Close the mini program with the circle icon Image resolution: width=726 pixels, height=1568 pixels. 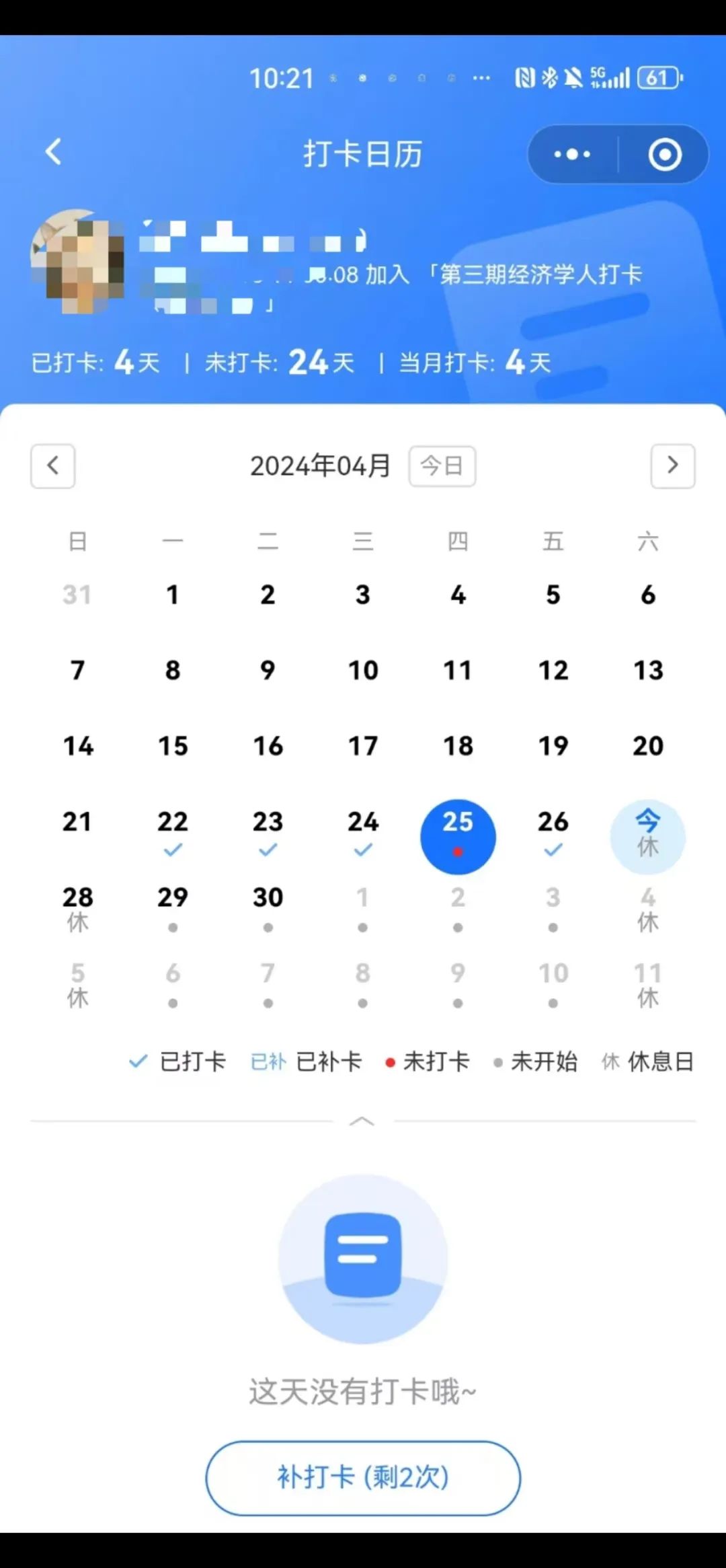pos(665,154)
